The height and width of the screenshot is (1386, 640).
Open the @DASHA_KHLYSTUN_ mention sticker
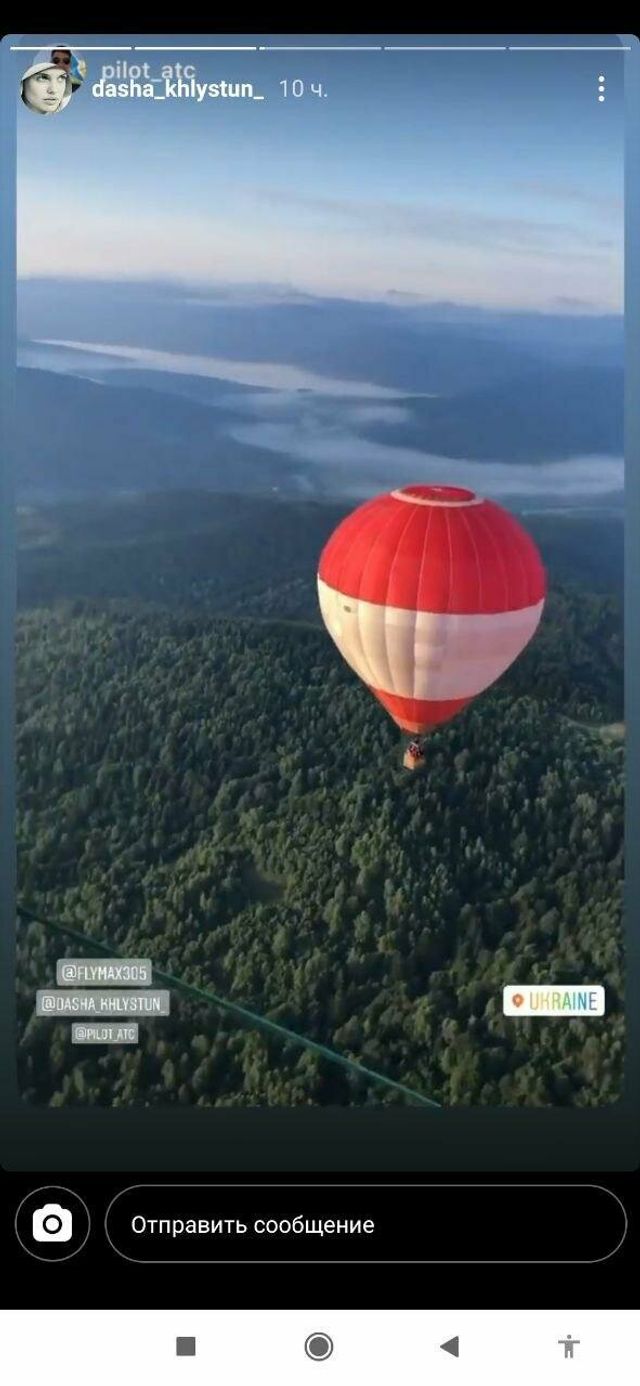(103, 1003)
